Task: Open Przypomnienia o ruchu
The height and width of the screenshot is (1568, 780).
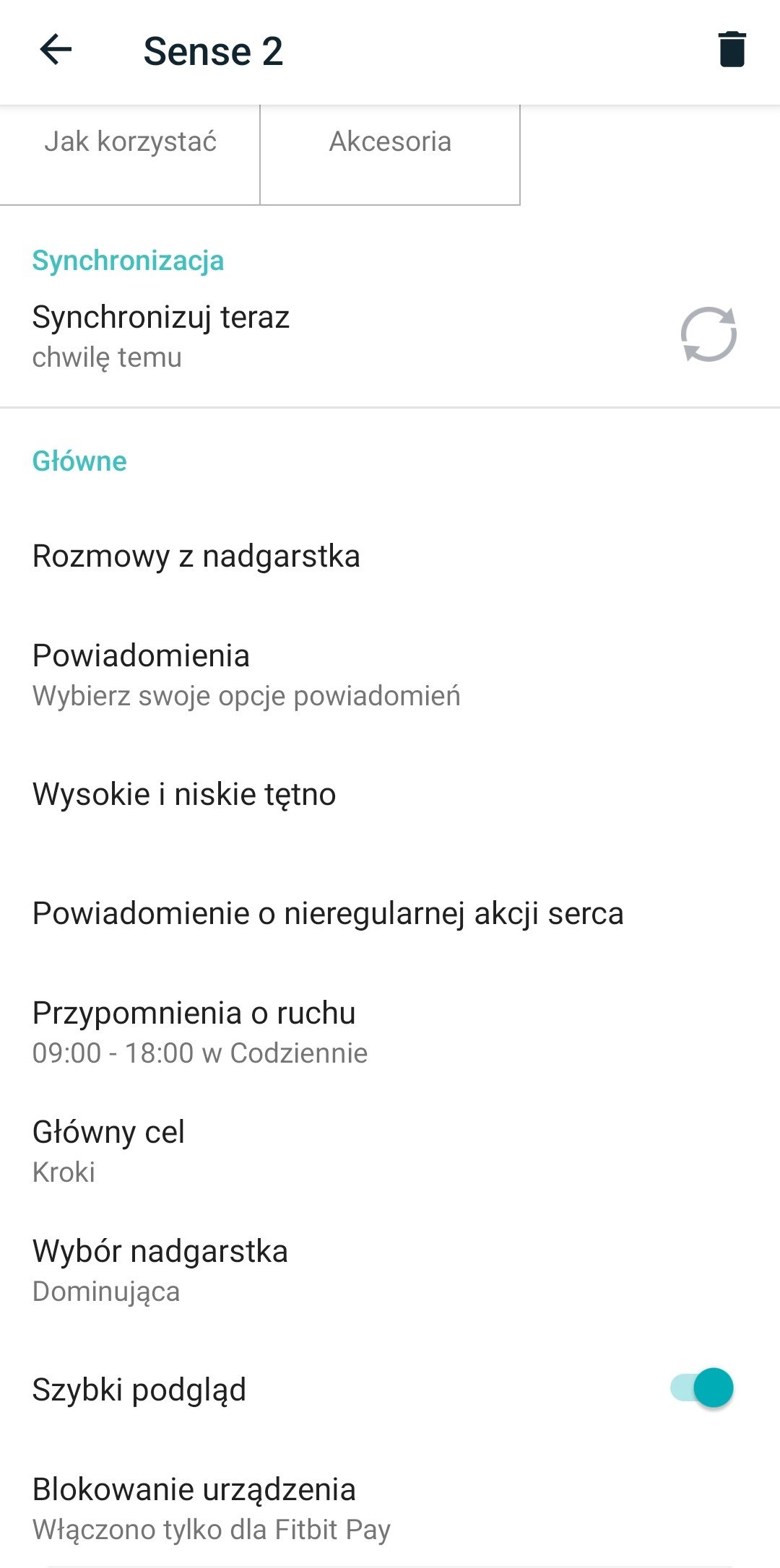Action: pyautogui.click(x=390, y=1032)
